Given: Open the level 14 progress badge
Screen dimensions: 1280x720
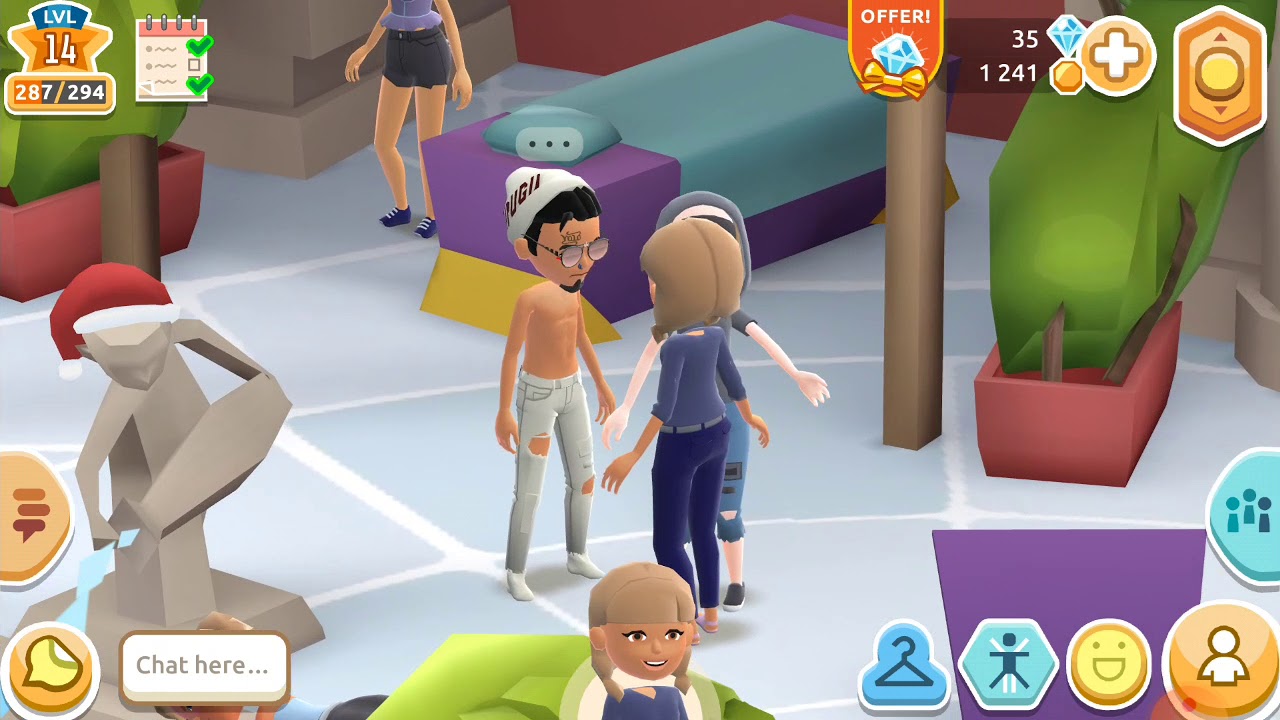Looking at the screenshot, I should pyautogui.click(x=60, y=60).
